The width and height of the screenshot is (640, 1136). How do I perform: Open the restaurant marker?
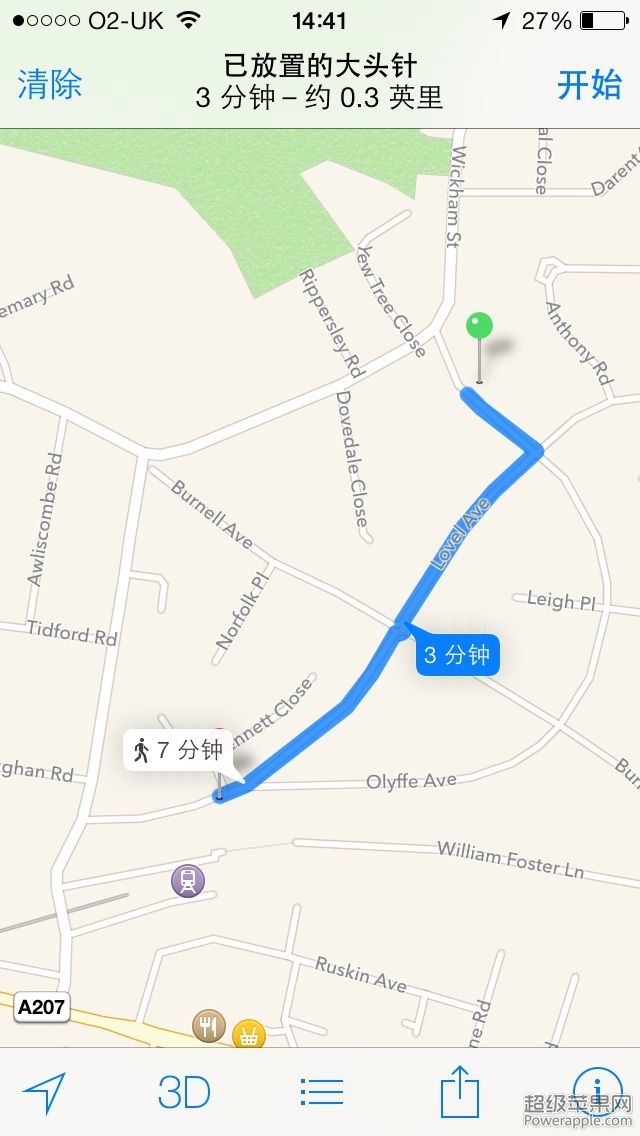pyautogui.click(x=209, y=1026)
